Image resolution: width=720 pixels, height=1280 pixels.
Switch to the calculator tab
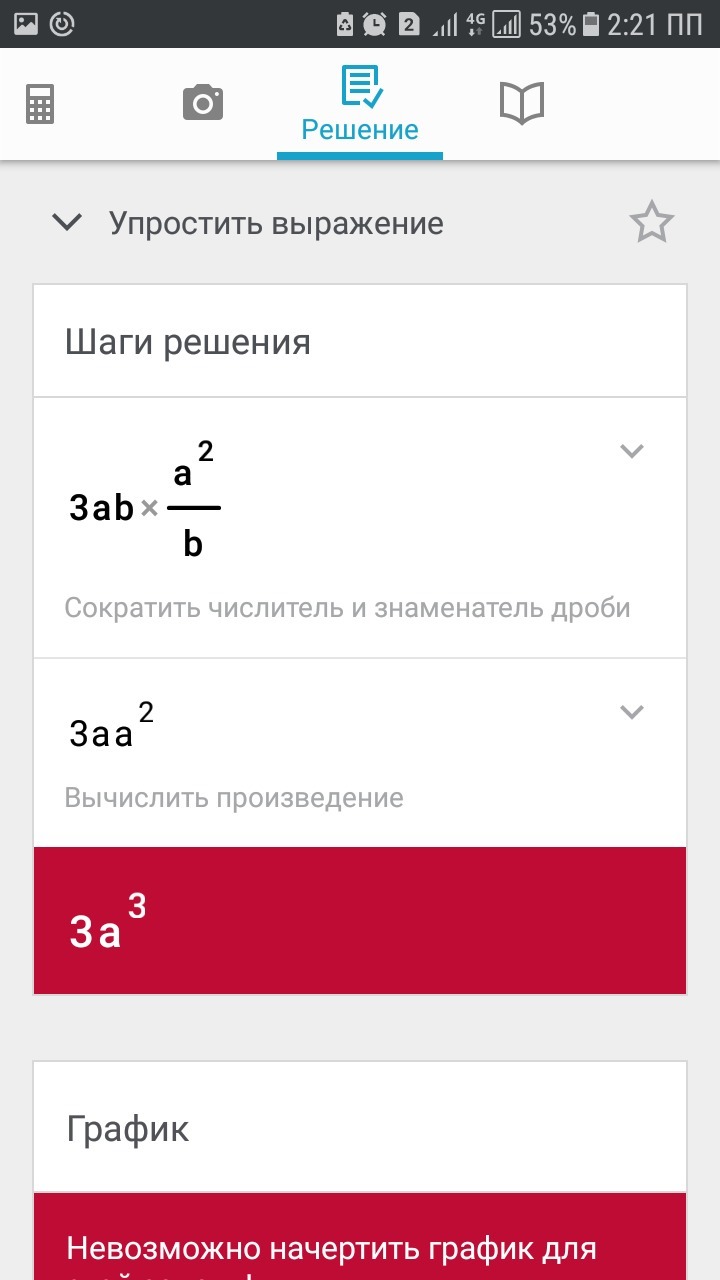point(40,104)
